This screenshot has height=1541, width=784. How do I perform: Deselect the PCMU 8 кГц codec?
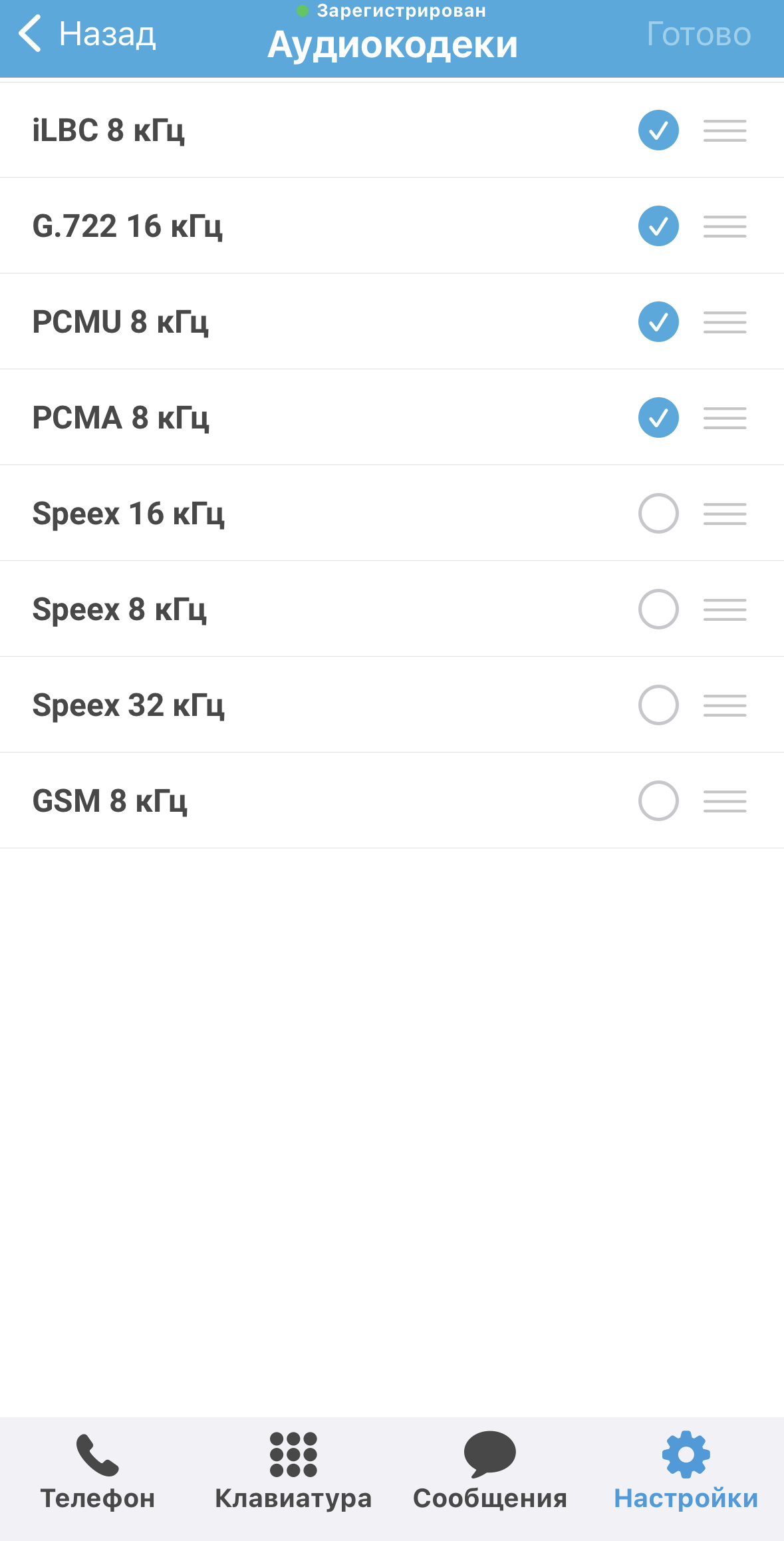pos(658,322)
